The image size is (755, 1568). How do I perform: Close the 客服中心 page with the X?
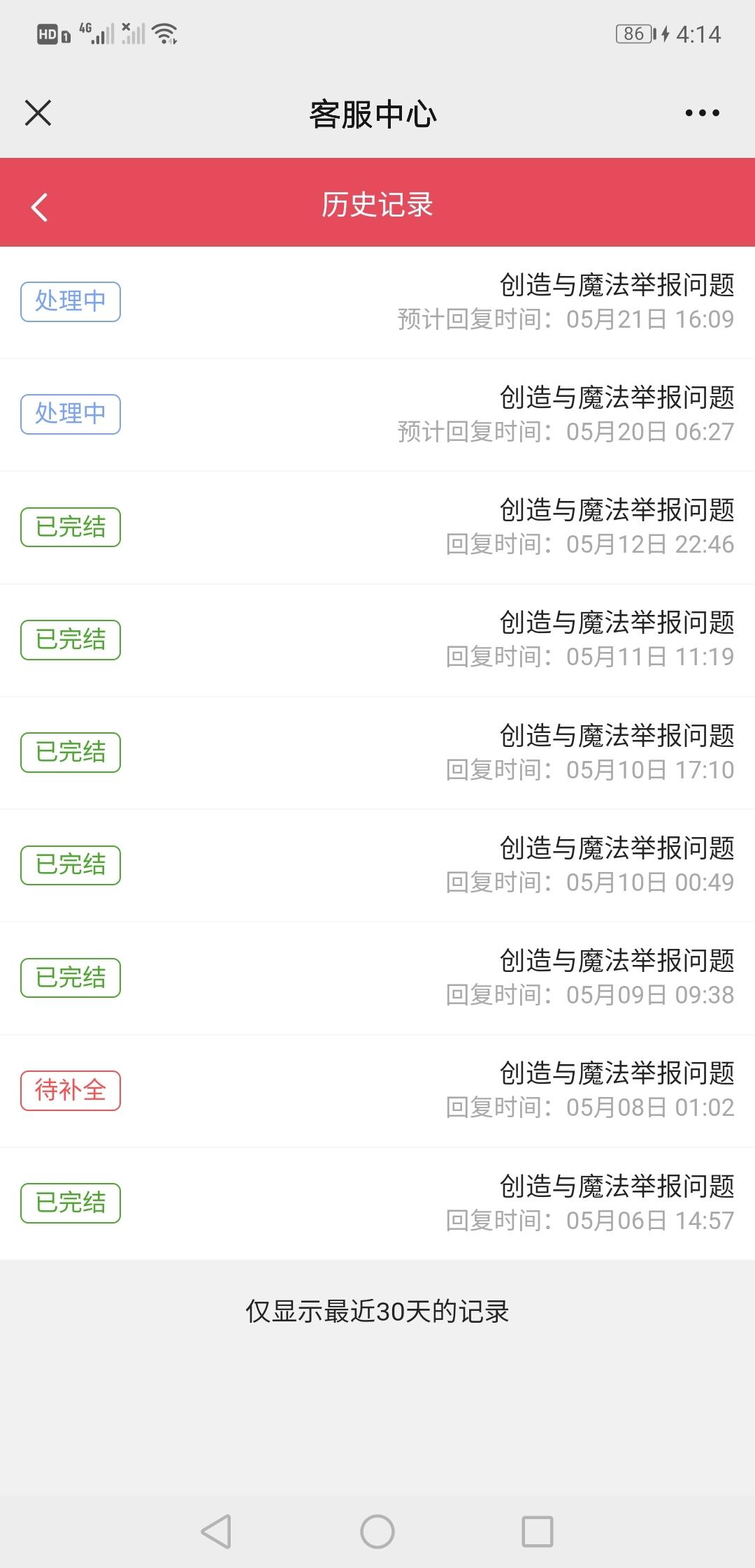[x=38, y=112]
